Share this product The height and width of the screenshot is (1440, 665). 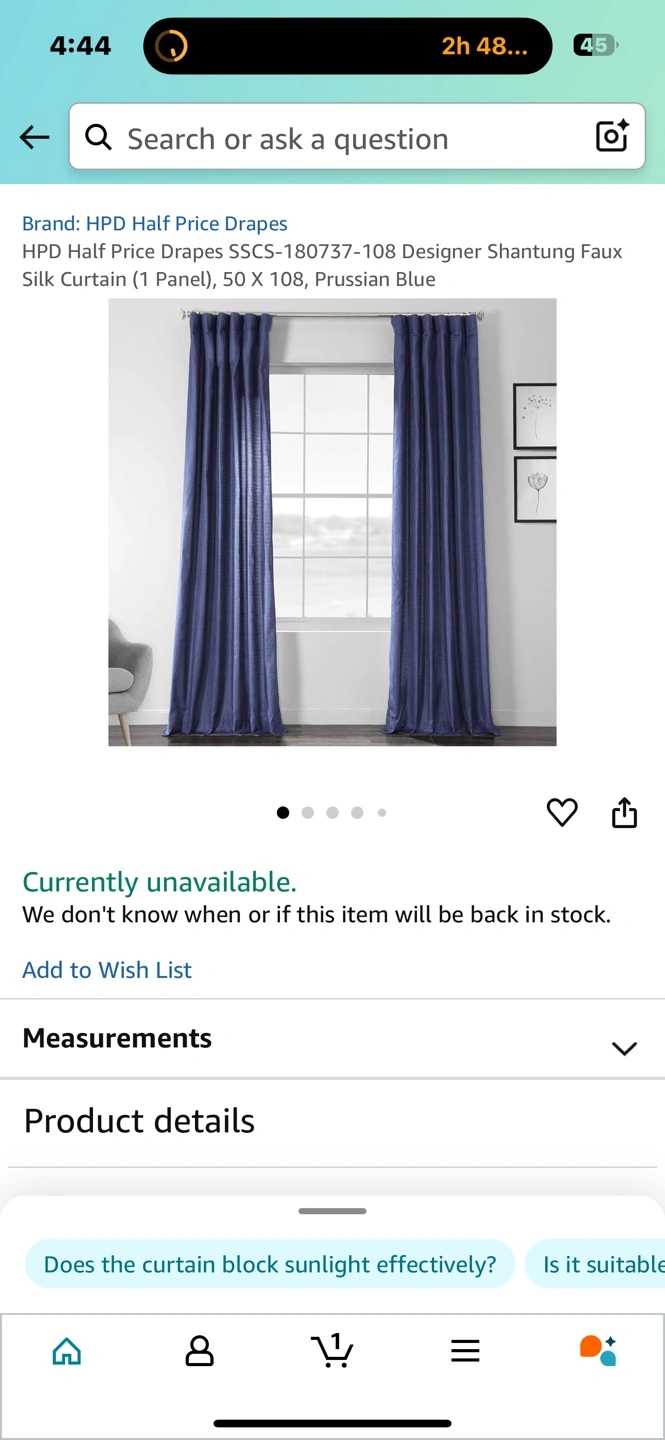point(624,812)
